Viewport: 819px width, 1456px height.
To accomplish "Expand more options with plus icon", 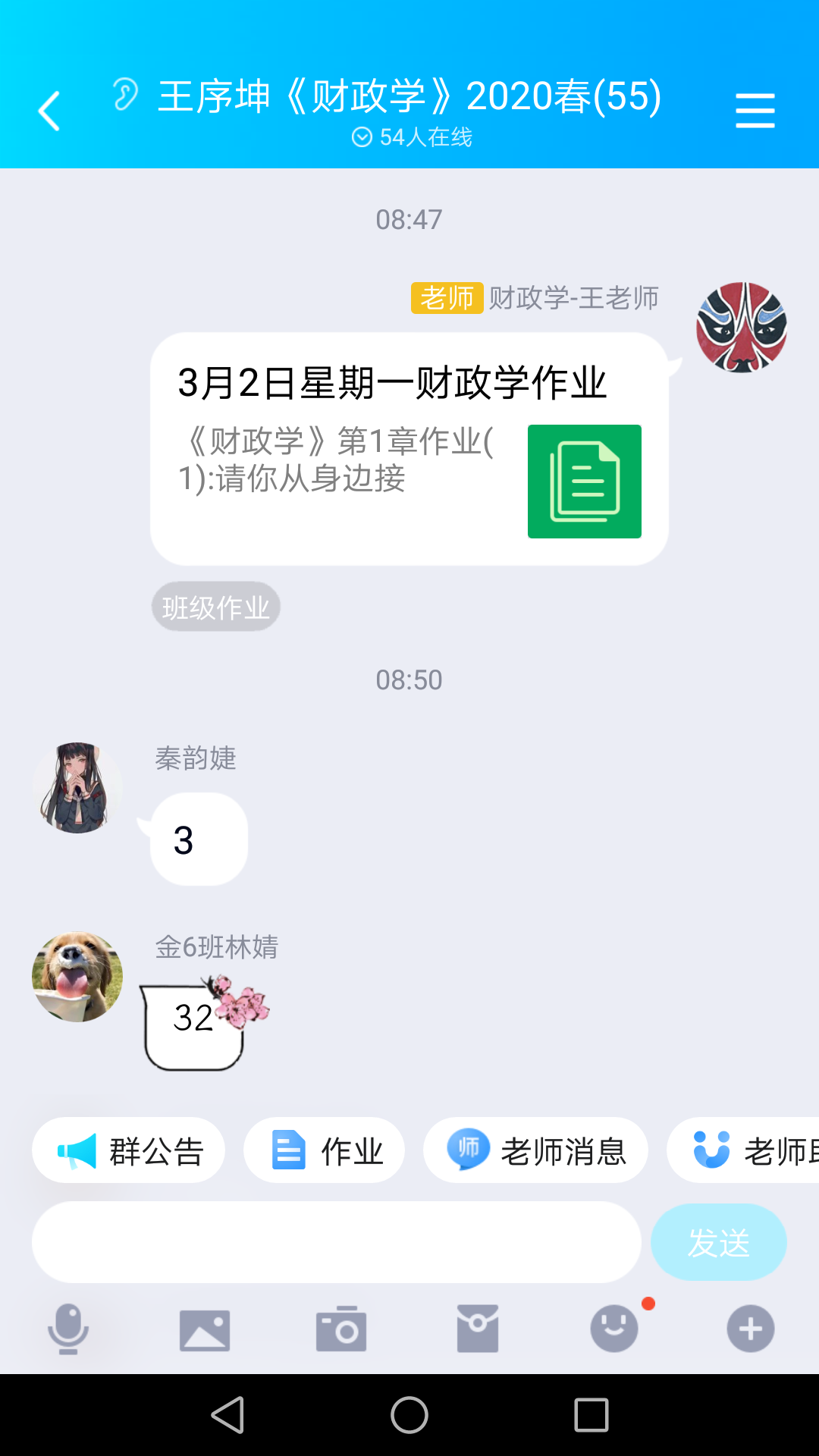I will point(751,1329).
